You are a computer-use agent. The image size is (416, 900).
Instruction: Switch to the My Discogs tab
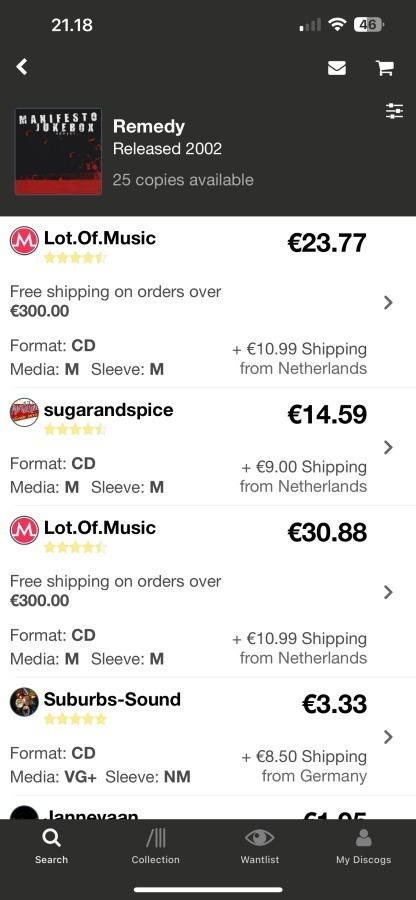pyautogui.click(x=364, y=847)
